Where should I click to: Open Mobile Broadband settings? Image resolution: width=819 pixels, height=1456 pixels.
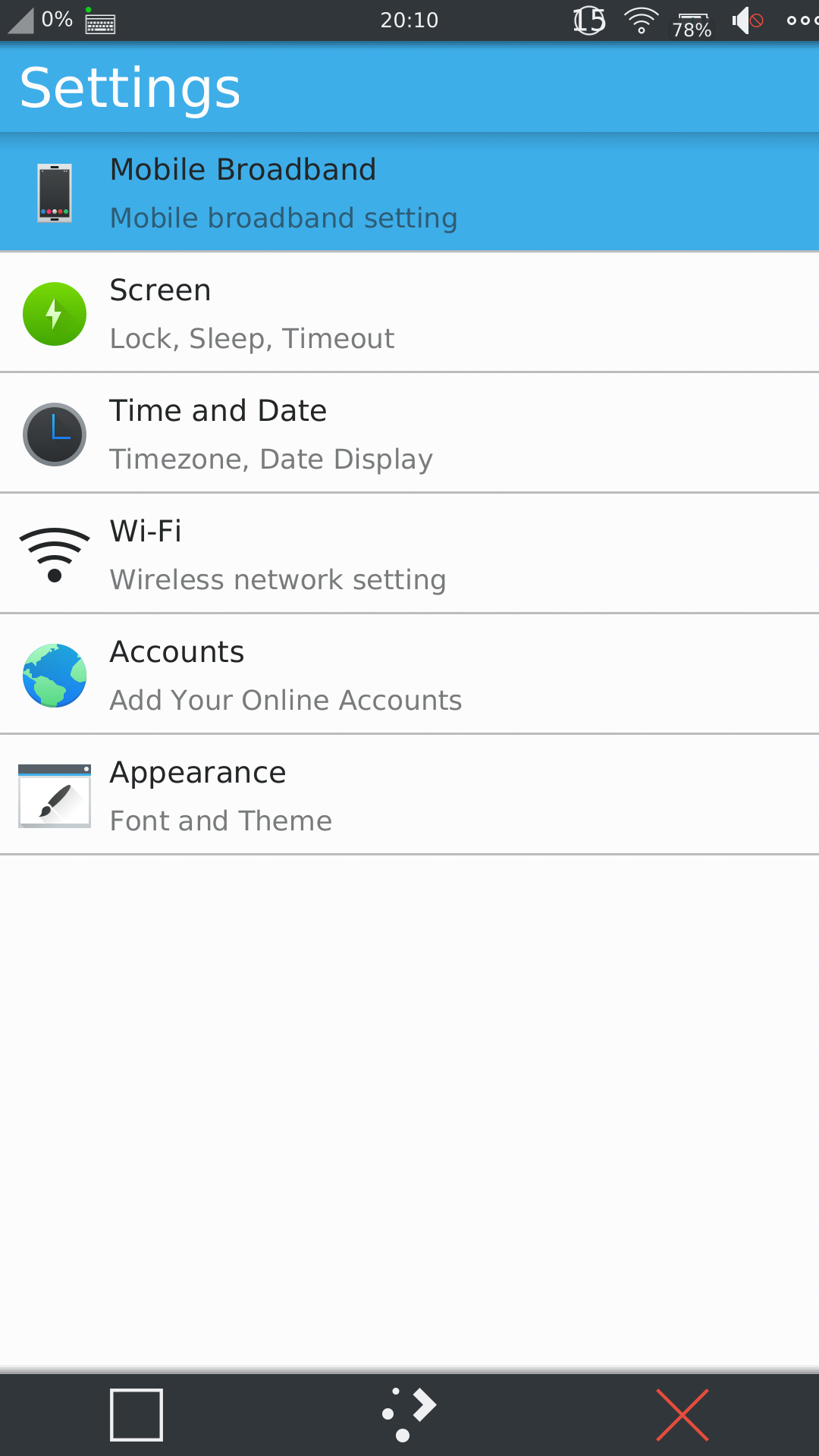click(x=409, y=192)
